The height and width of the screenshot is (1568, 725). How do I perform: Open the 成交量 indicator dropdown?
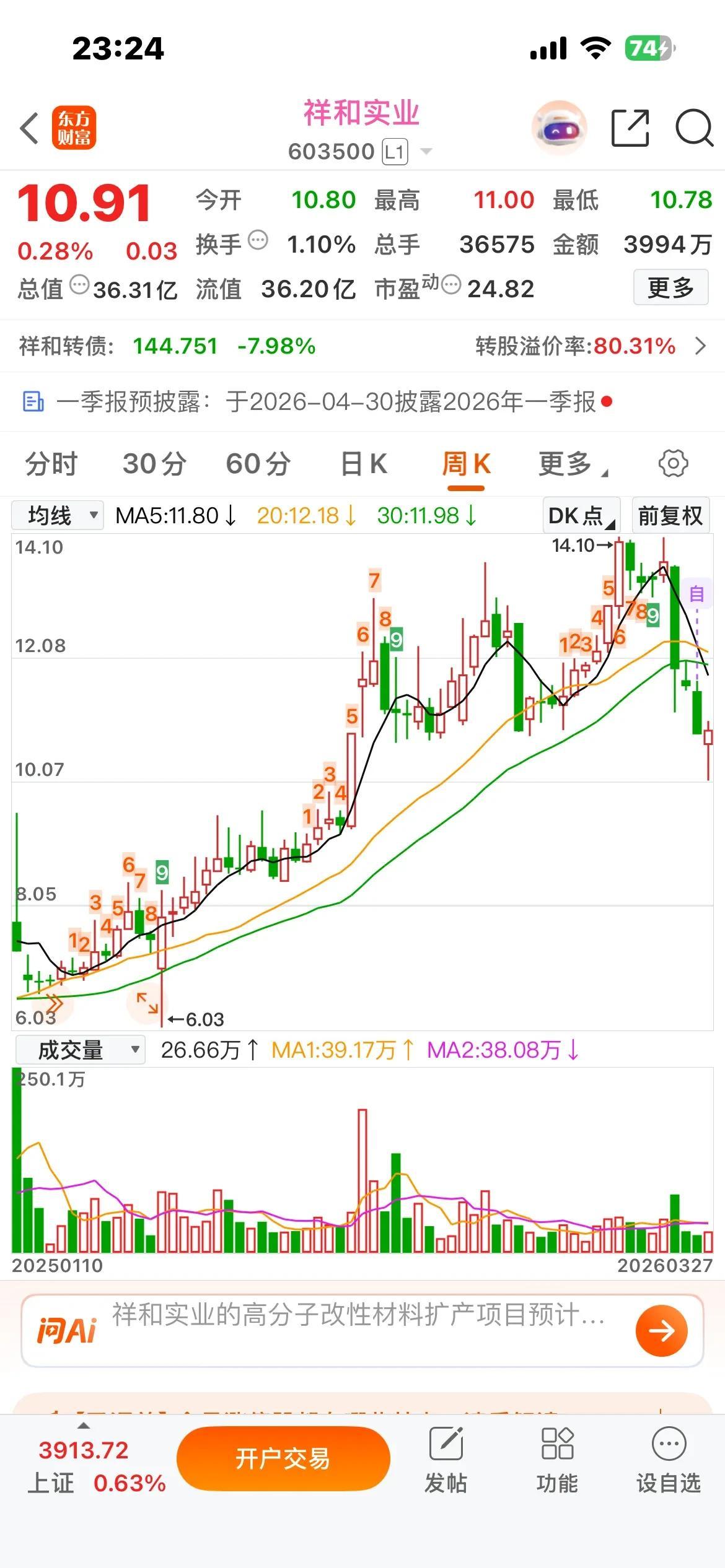[x=80, y=1050]
